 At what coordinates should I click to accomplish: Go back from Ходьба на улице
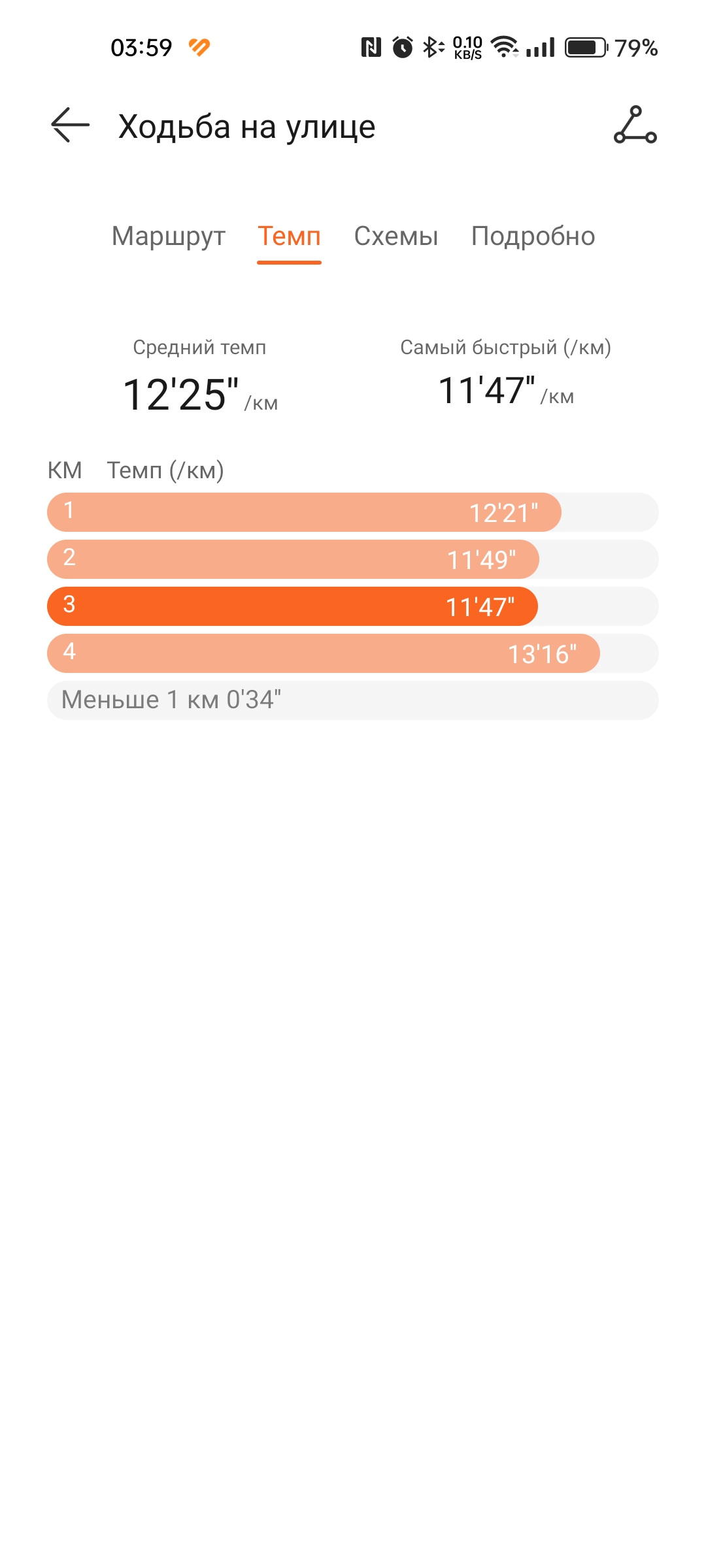pyautogui.click(x=70, y=125)
